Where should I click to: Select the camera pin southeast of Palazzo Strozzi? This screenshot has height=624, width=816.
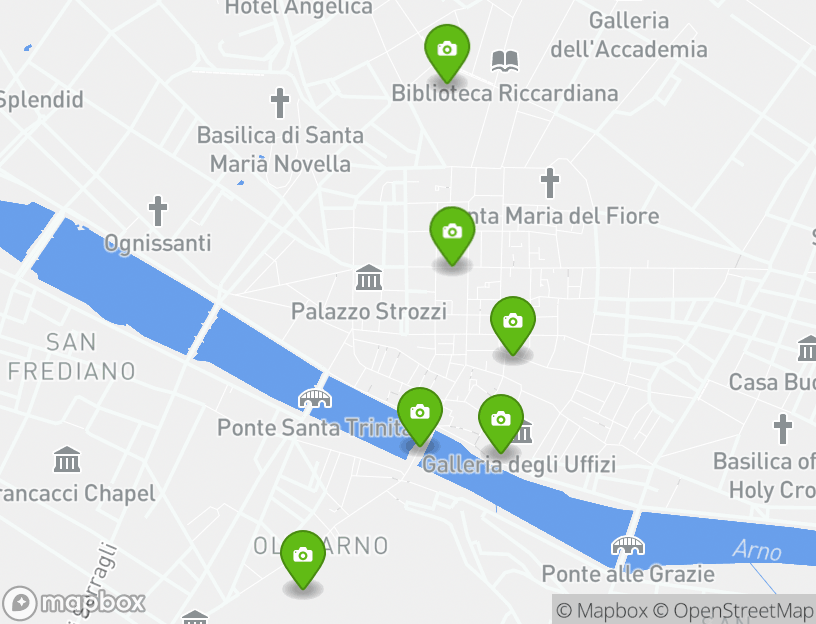point(513,323)
